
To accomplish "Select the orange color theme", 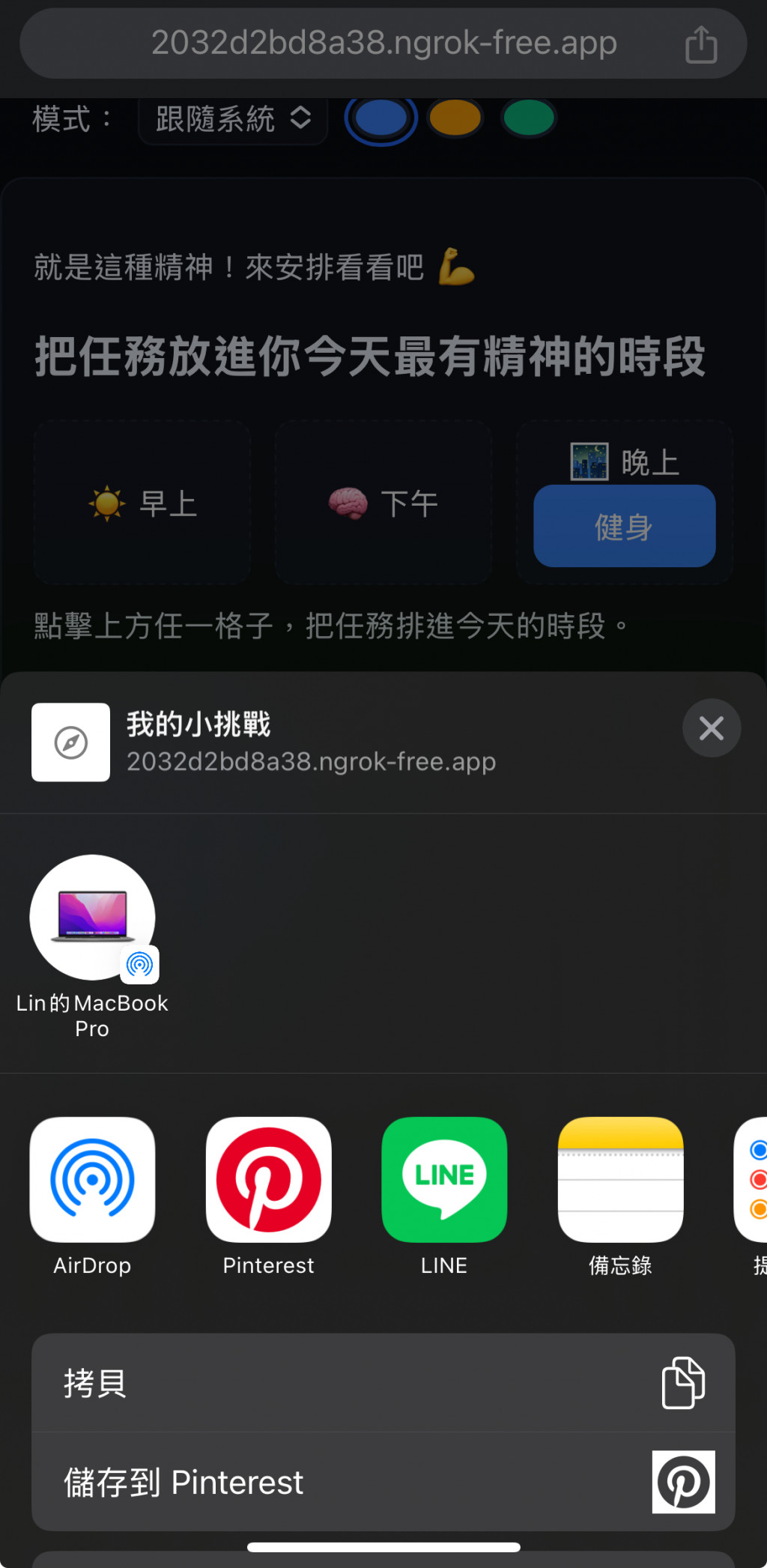I will coord(455,118).
